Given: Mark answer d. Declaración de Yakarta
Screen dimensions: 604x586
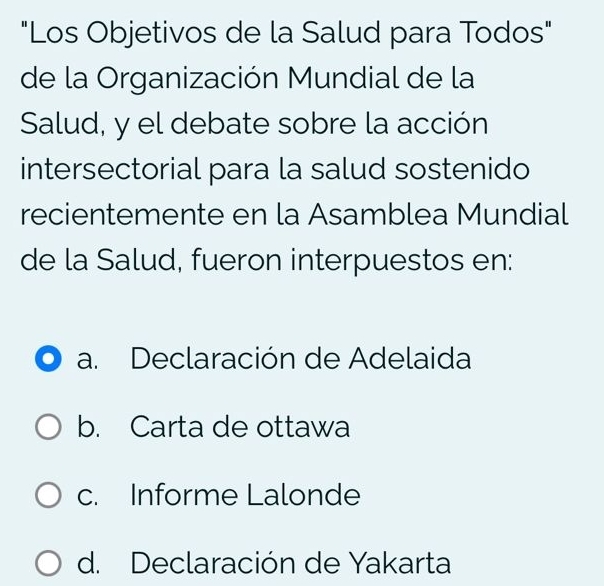Looking at the screenshot, I should pos(48,564).
